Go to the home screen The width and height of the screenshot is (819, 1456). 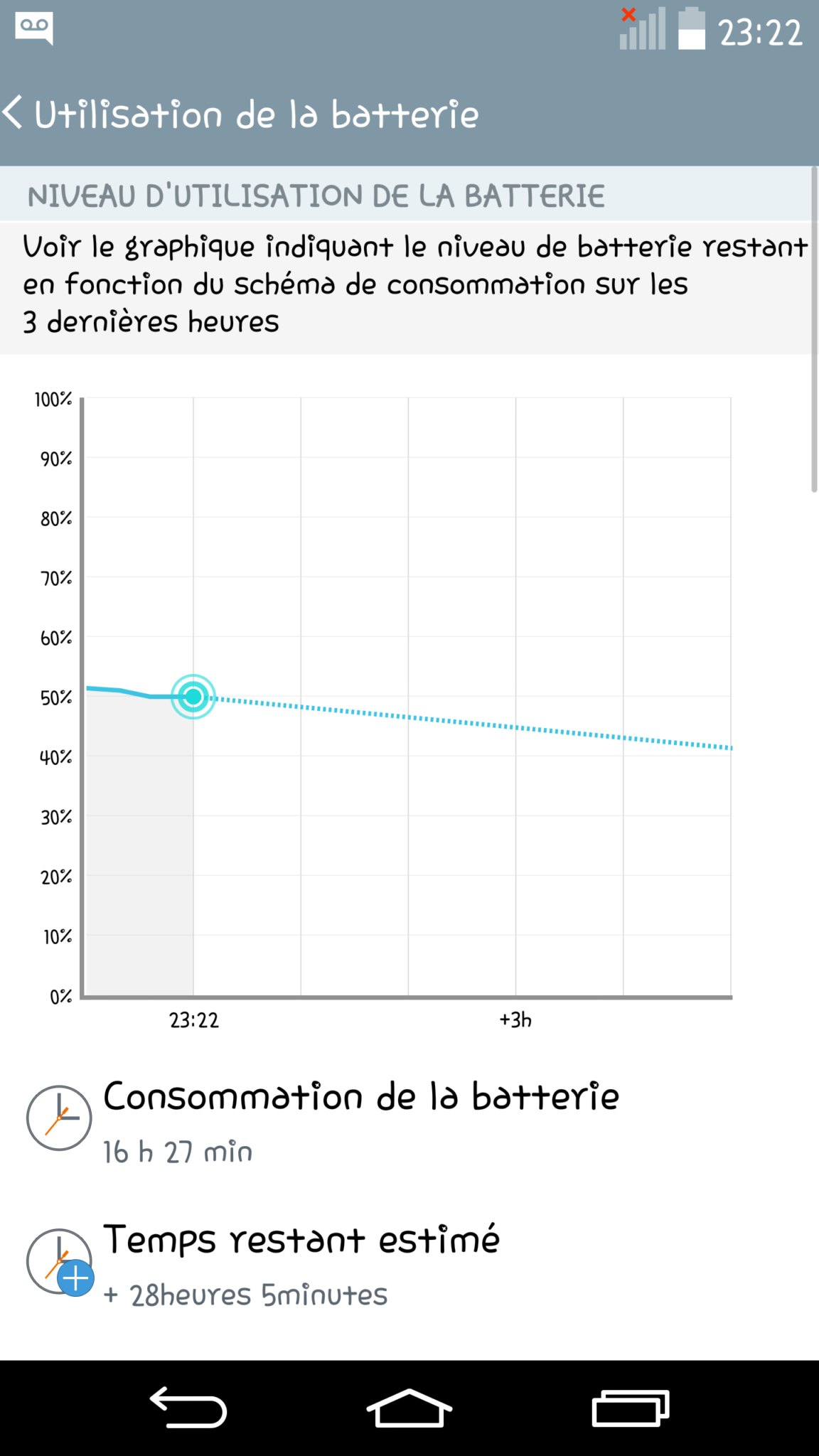409,1408
